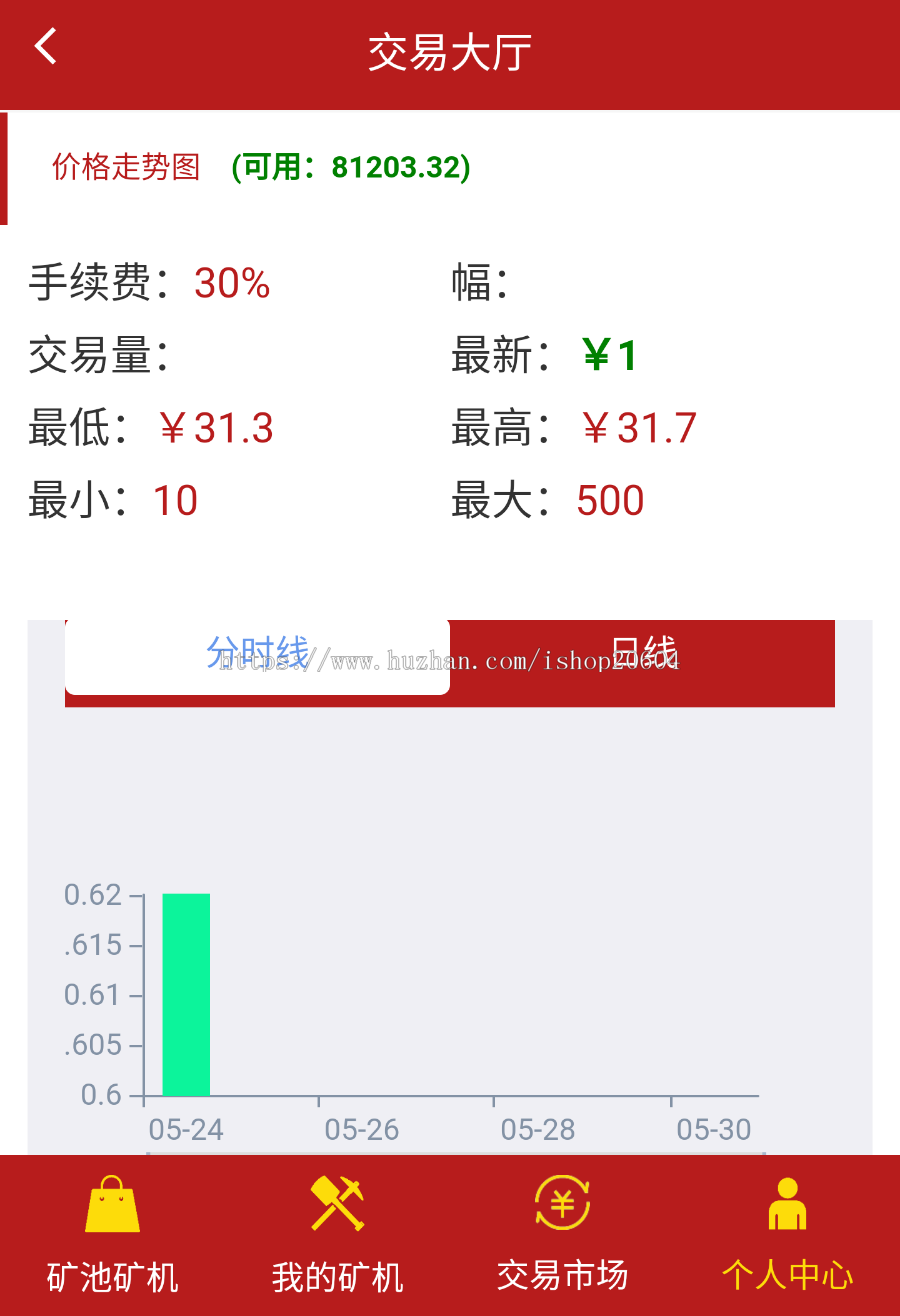This screenshot has width=900, height=1316.
Task: Tap the 我的矿机 navigation label
Action: coord(336,1277)
